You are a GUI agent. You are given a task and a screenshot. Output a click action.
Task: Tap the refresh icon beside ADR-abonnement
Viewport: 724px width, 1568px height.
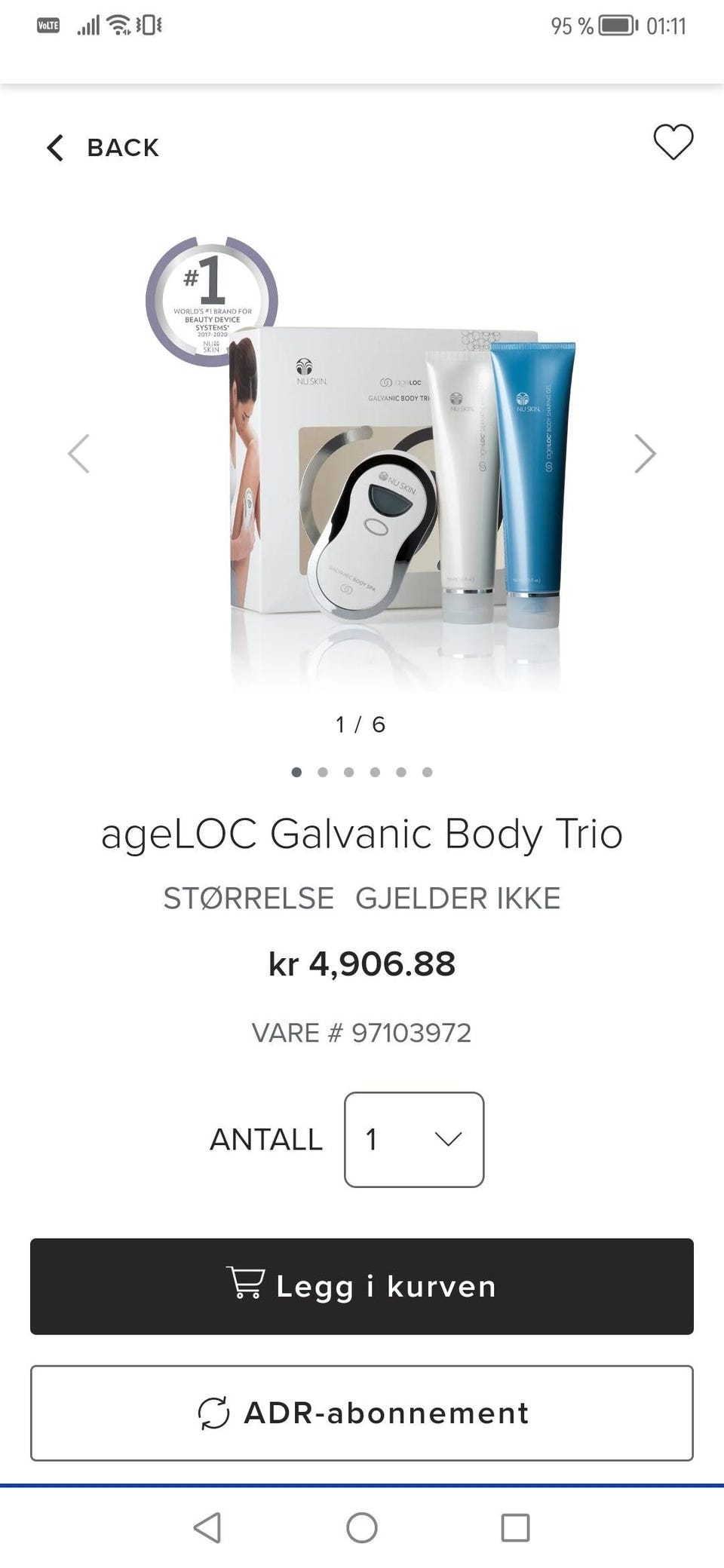click(213, 1412)
